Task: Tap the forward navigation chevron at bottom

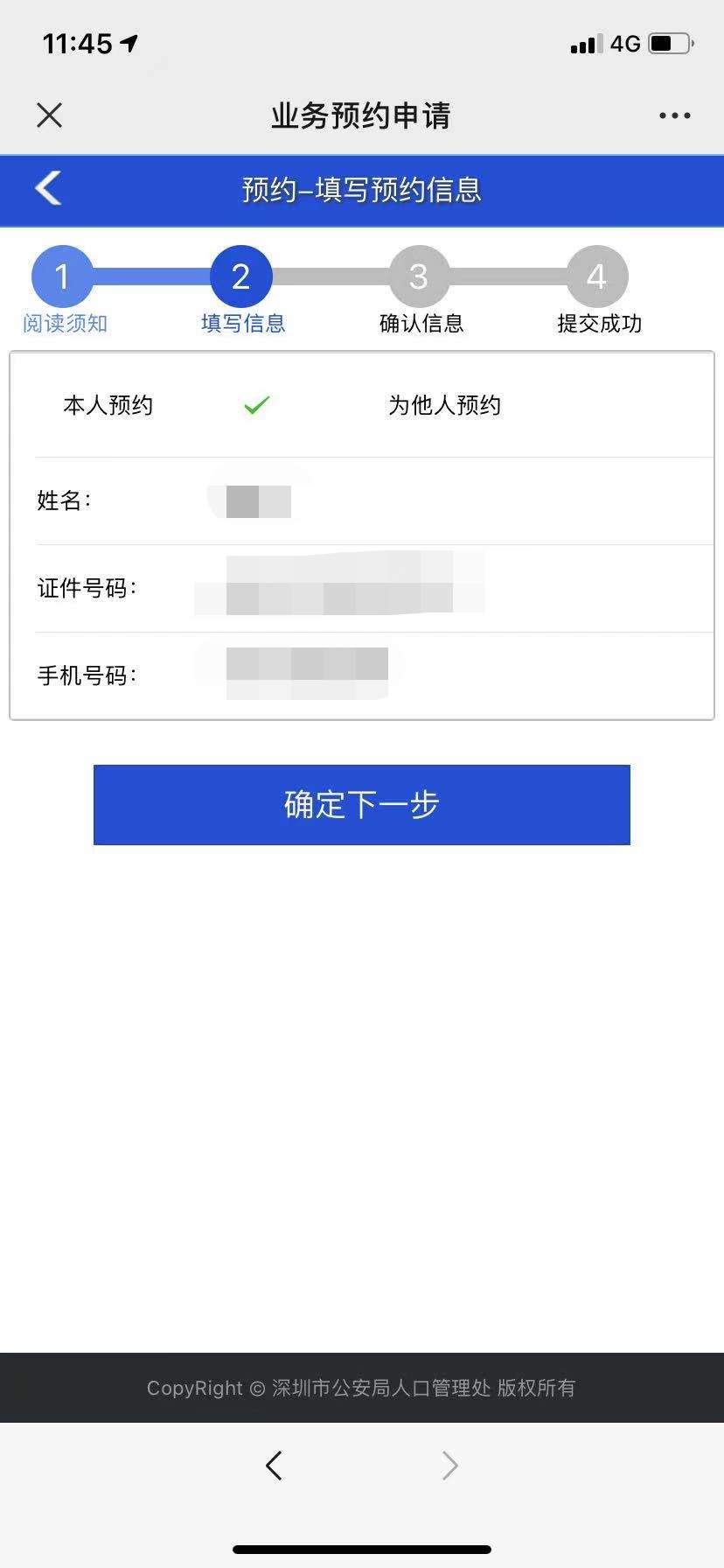Action: 449,1466
